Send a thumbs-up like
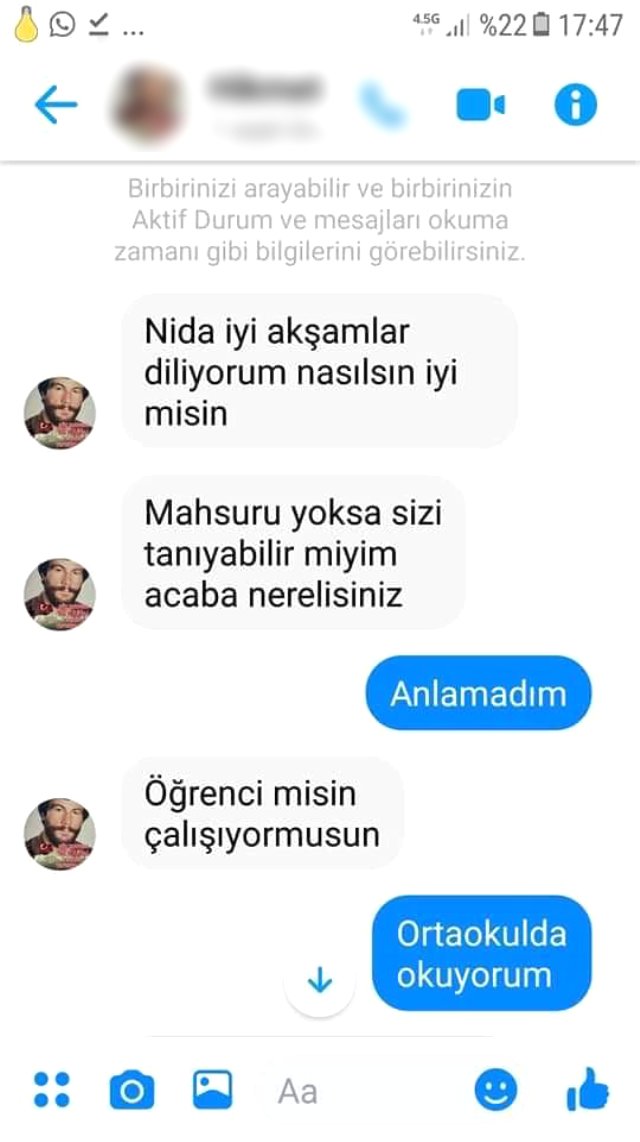The image size is (640, 1142). (x=587, y=1089)
